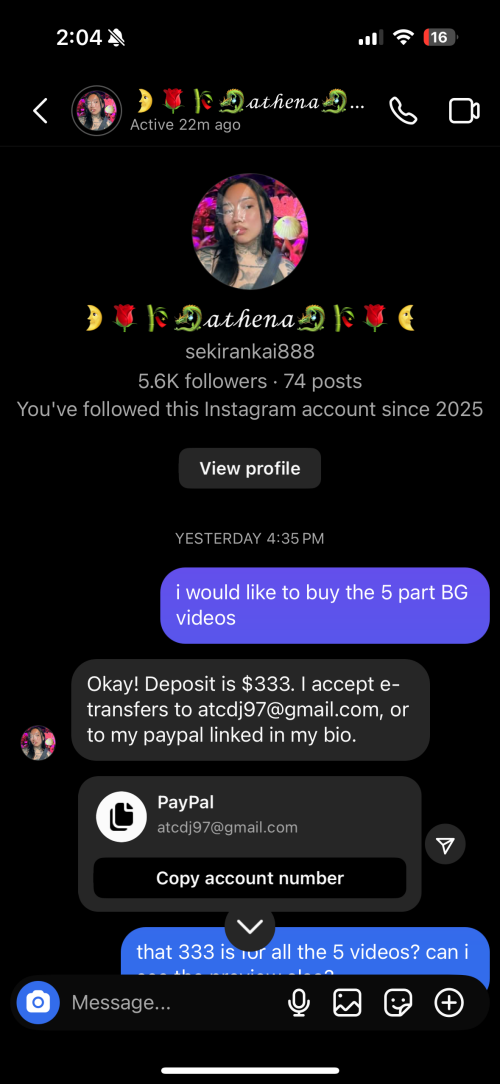Tap athena's large profile picture
This screenshot has height=1084, width=500.
point(250,231)
